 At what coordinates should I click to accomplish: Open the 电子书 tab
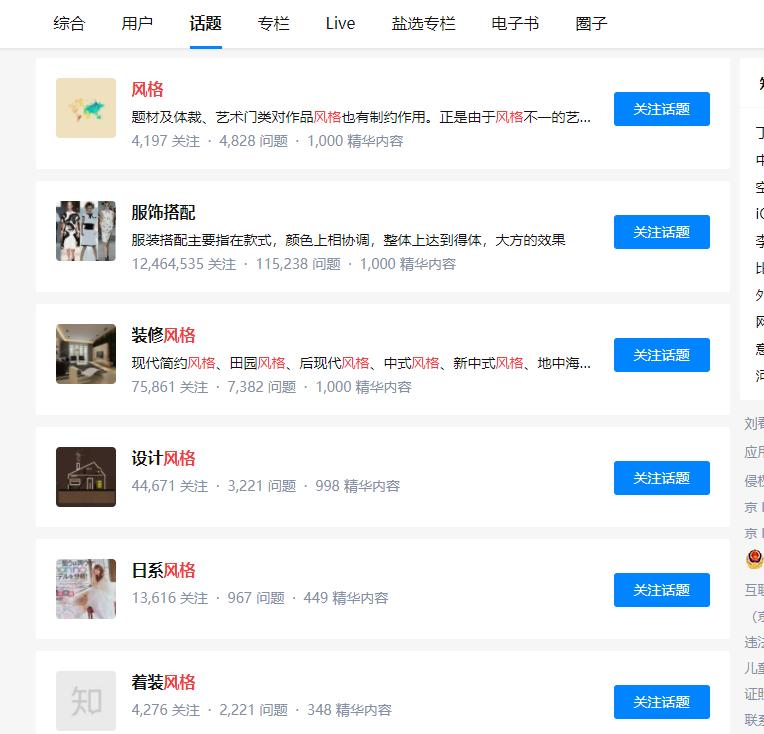click(515, 23)
